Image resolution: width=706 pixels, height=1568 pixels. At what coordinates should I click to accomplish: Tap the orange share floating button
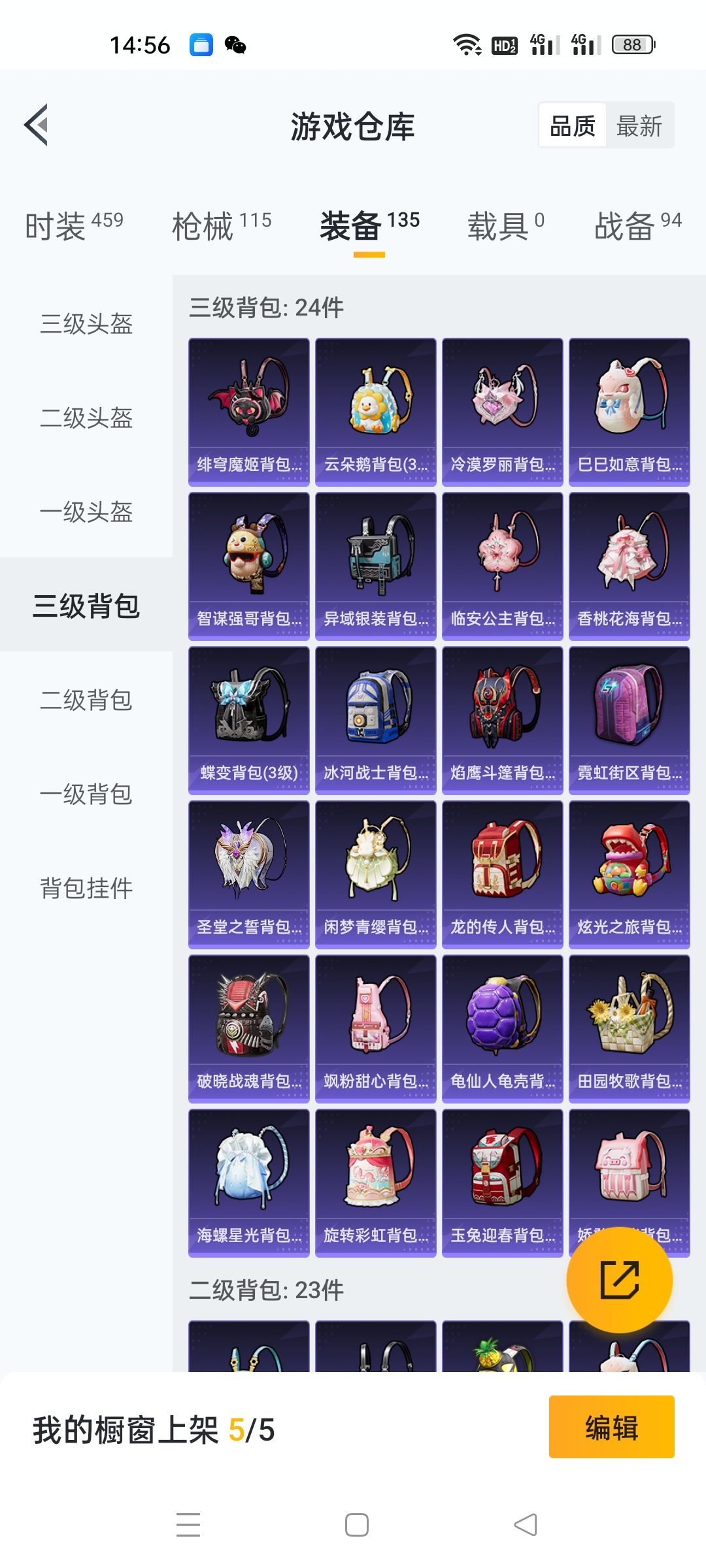(x=619, y=1279)
